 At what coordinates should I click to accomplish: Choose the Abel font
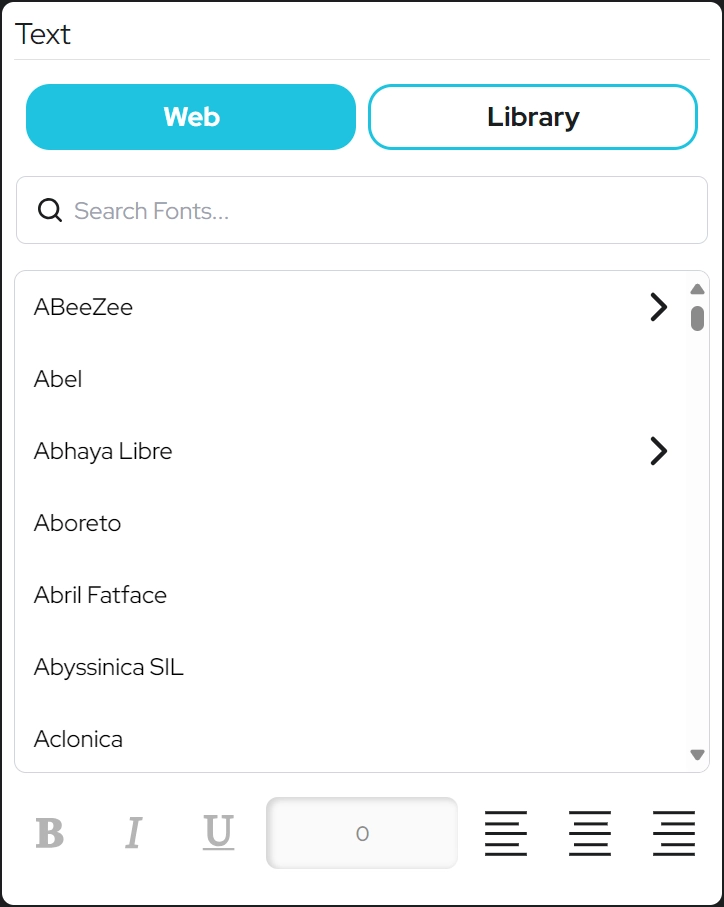point(58,379)
